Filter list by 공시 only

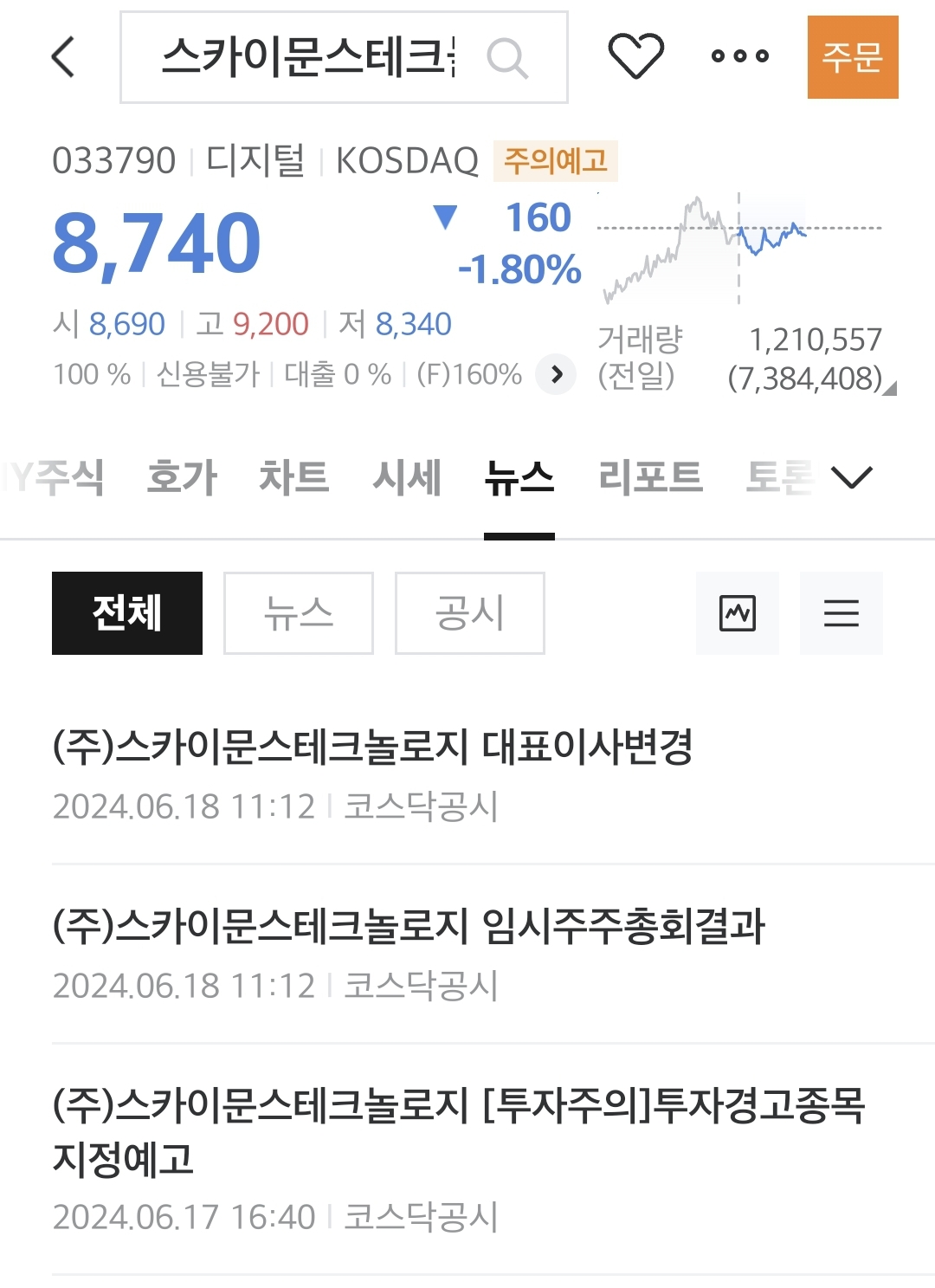pos(470,613)
